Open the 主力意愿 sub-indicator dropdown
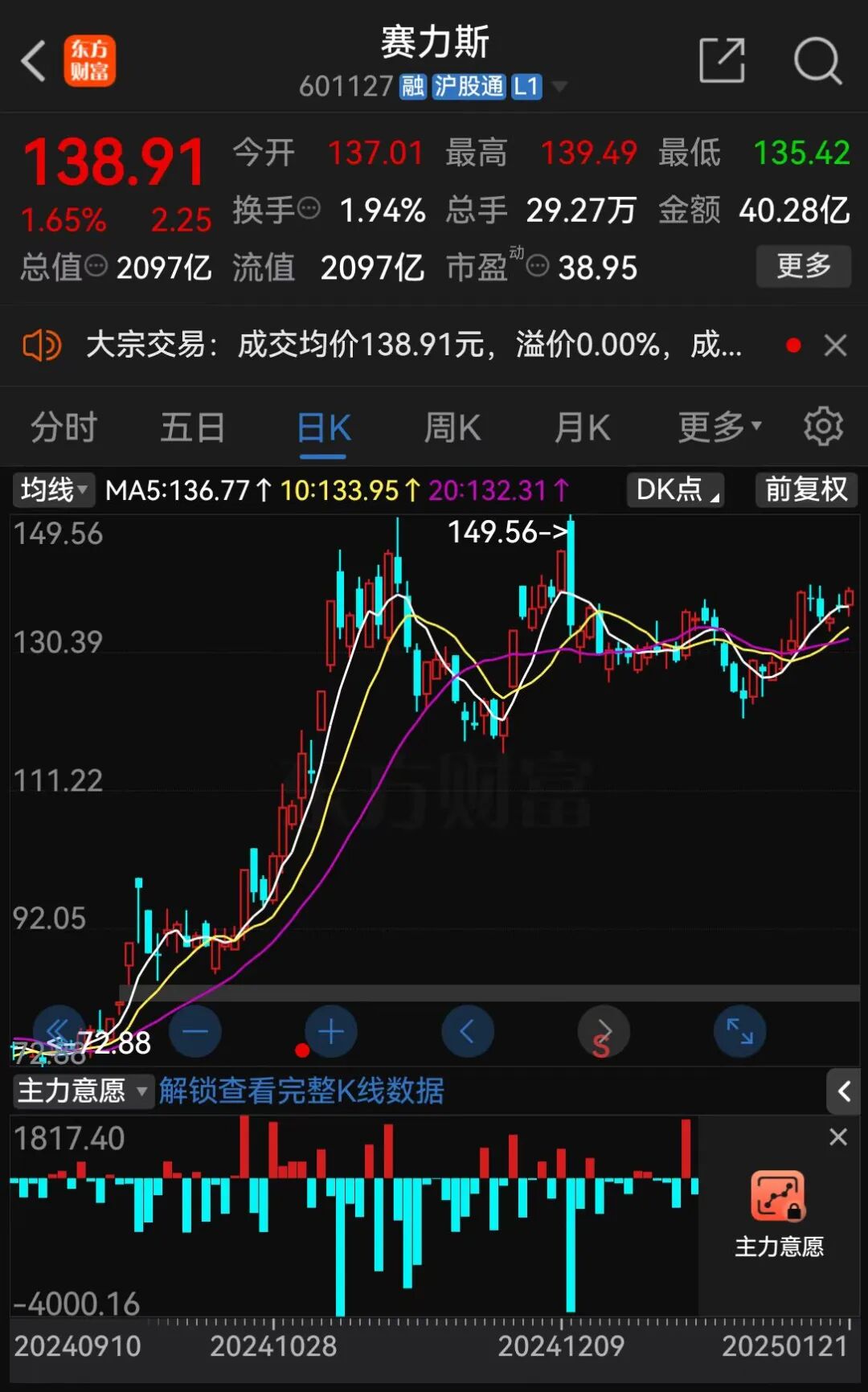Viewport: 868px width, 1392px height. click(x=82, y=1091)
